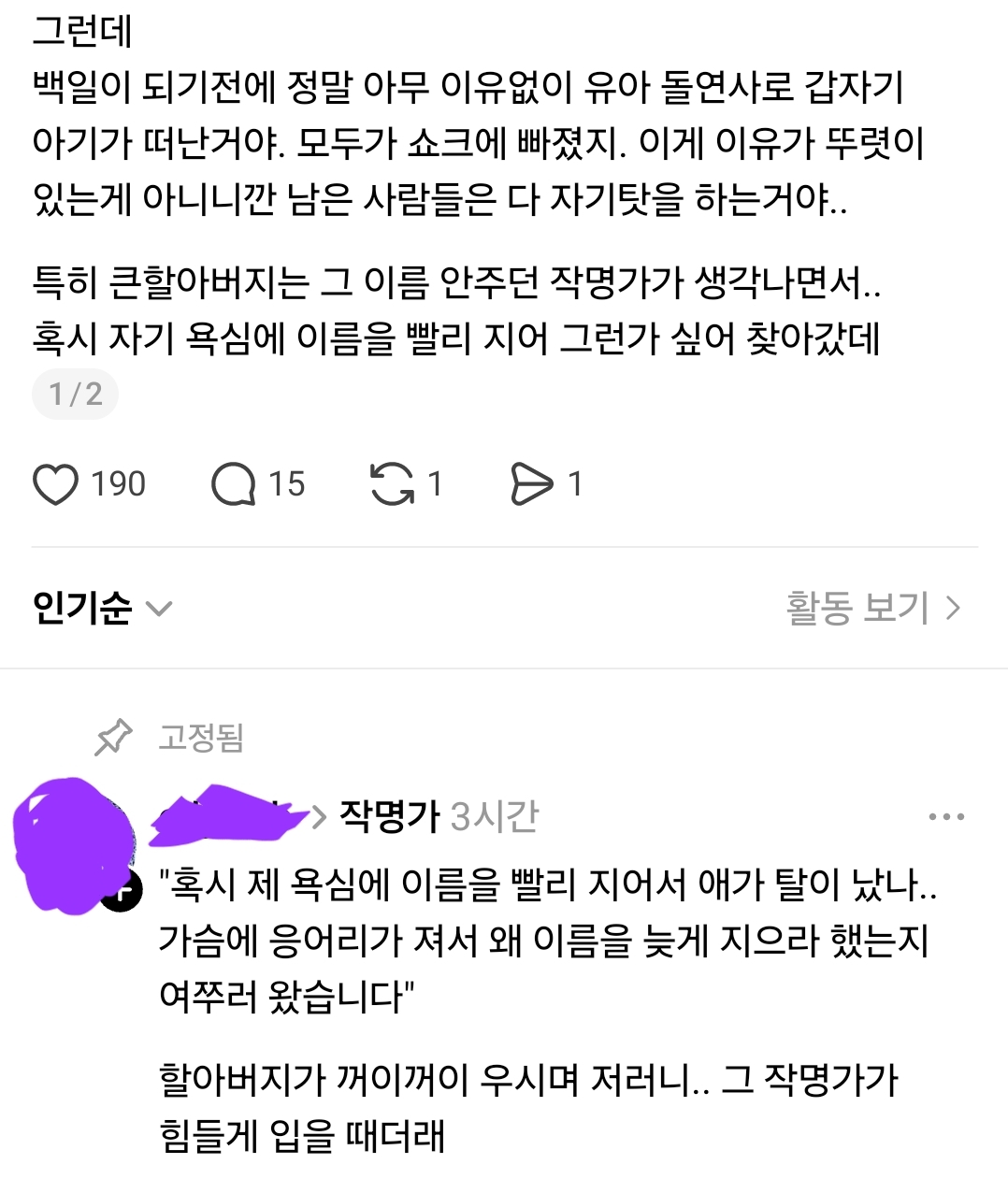
Task: Open the 인기순 sort dropdown
Action: tap(102, 609)
